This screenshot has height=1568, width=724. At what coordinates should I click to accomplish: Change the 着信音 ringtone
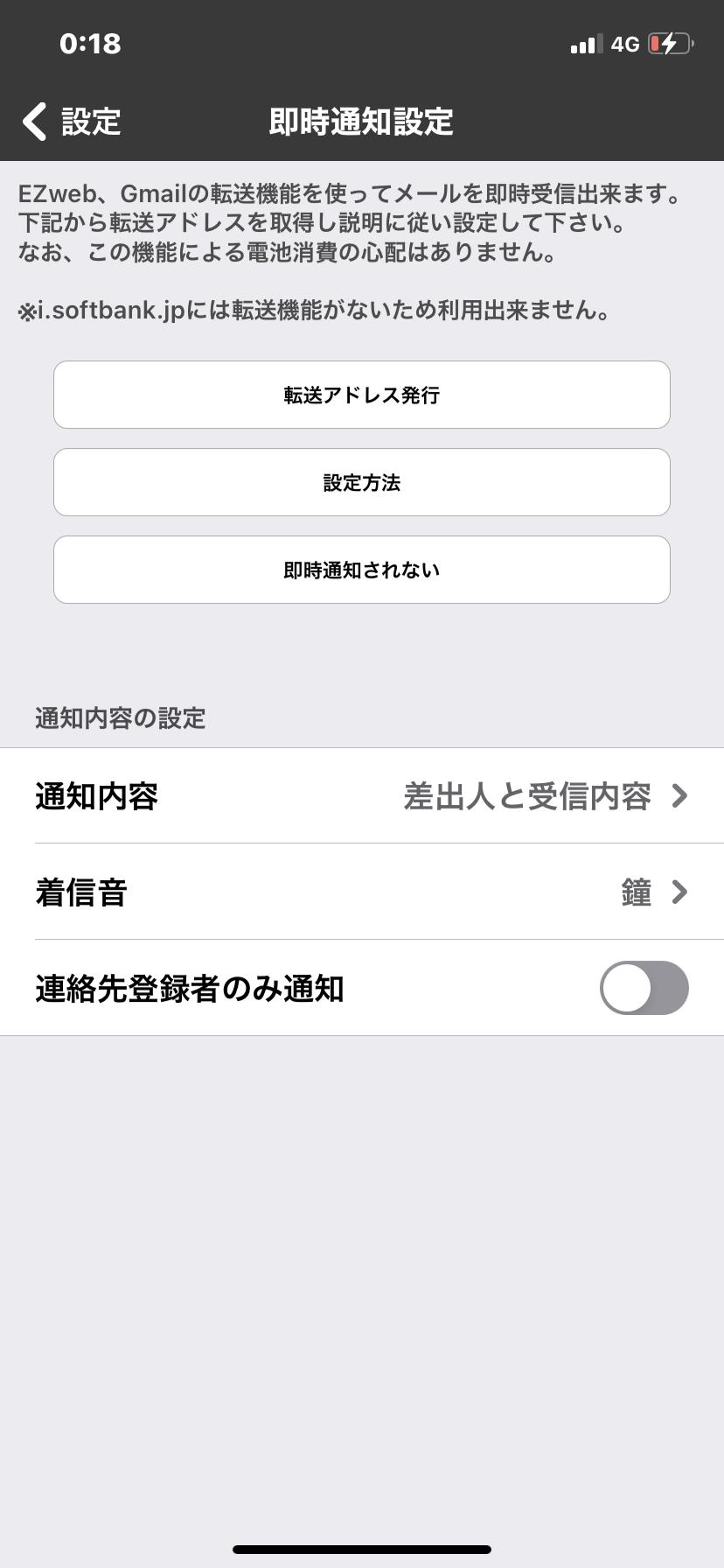362,892
